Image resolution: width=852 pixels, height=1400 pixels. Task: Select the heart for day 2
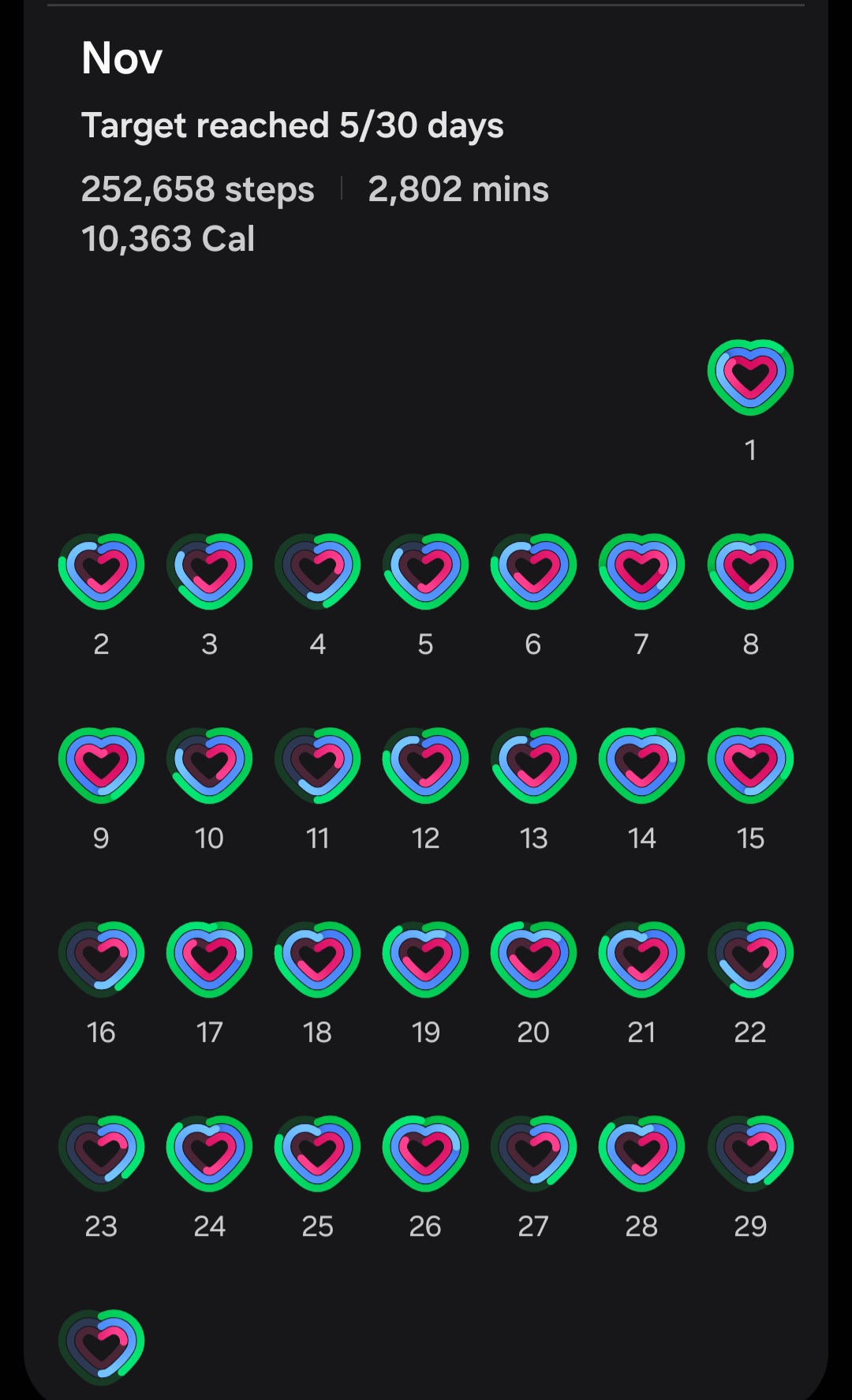tap(101, 571)
